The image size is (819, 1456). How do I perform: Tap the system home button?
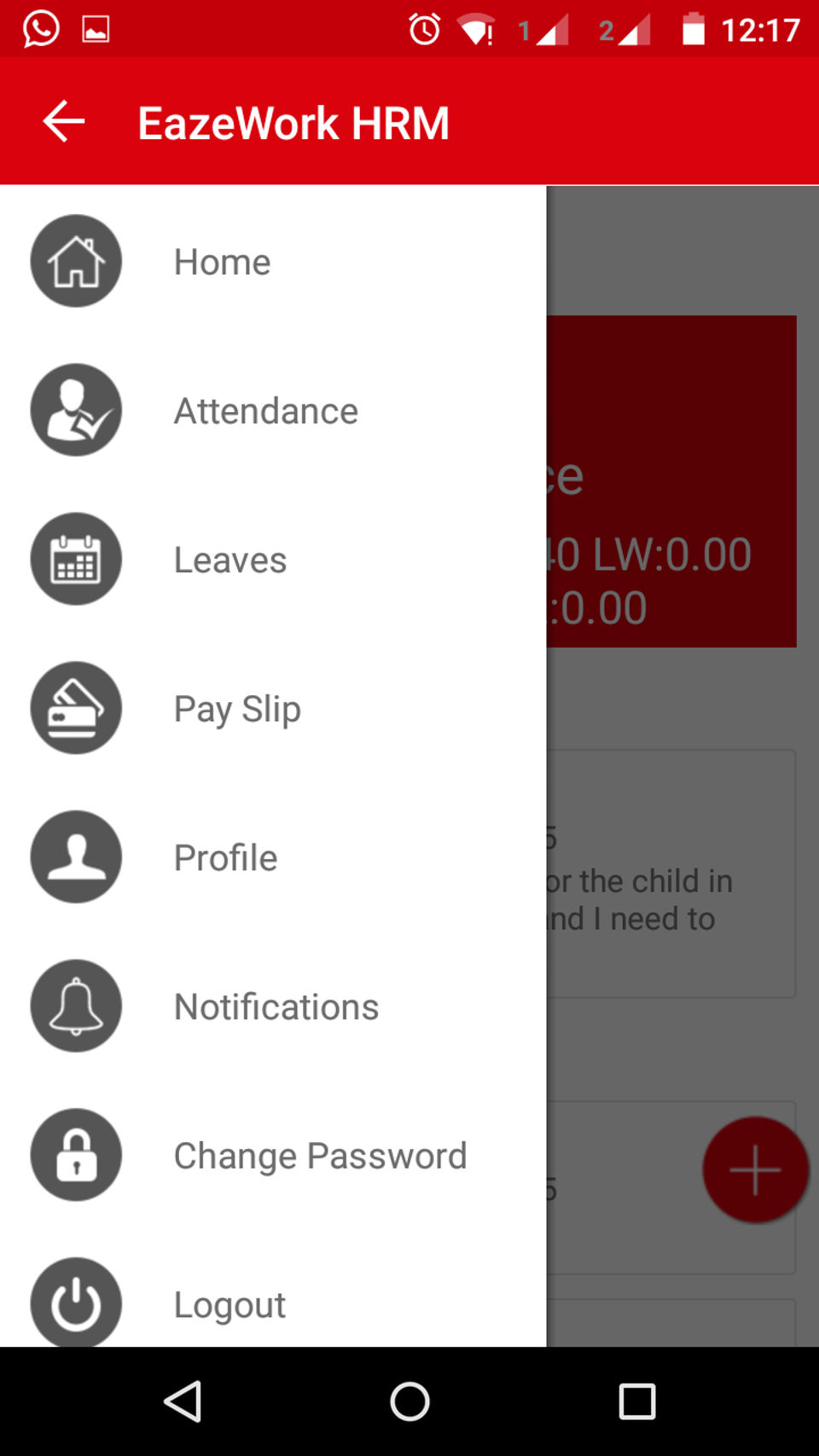coord(409,1401)
